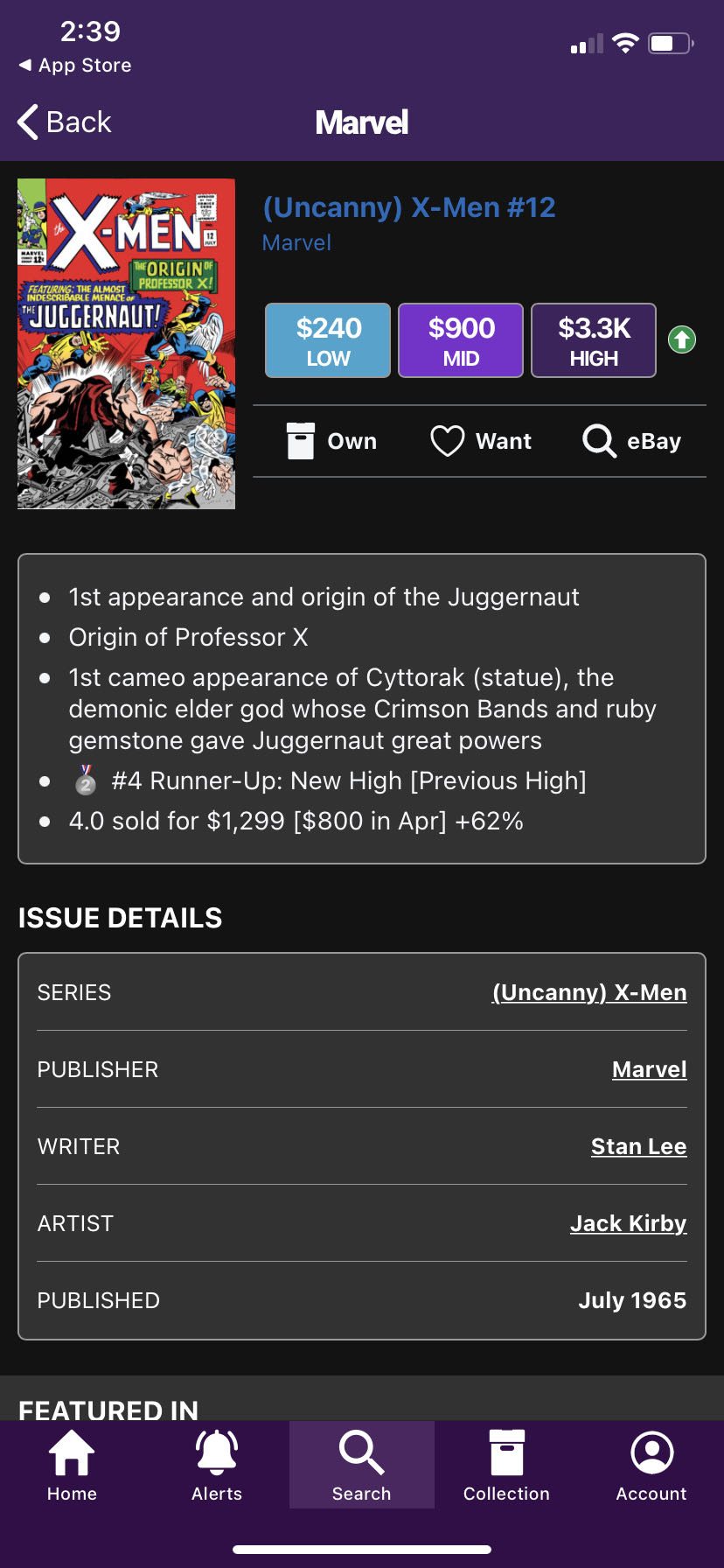
Task: Search this issue on eBay
Action: point(632,441)
